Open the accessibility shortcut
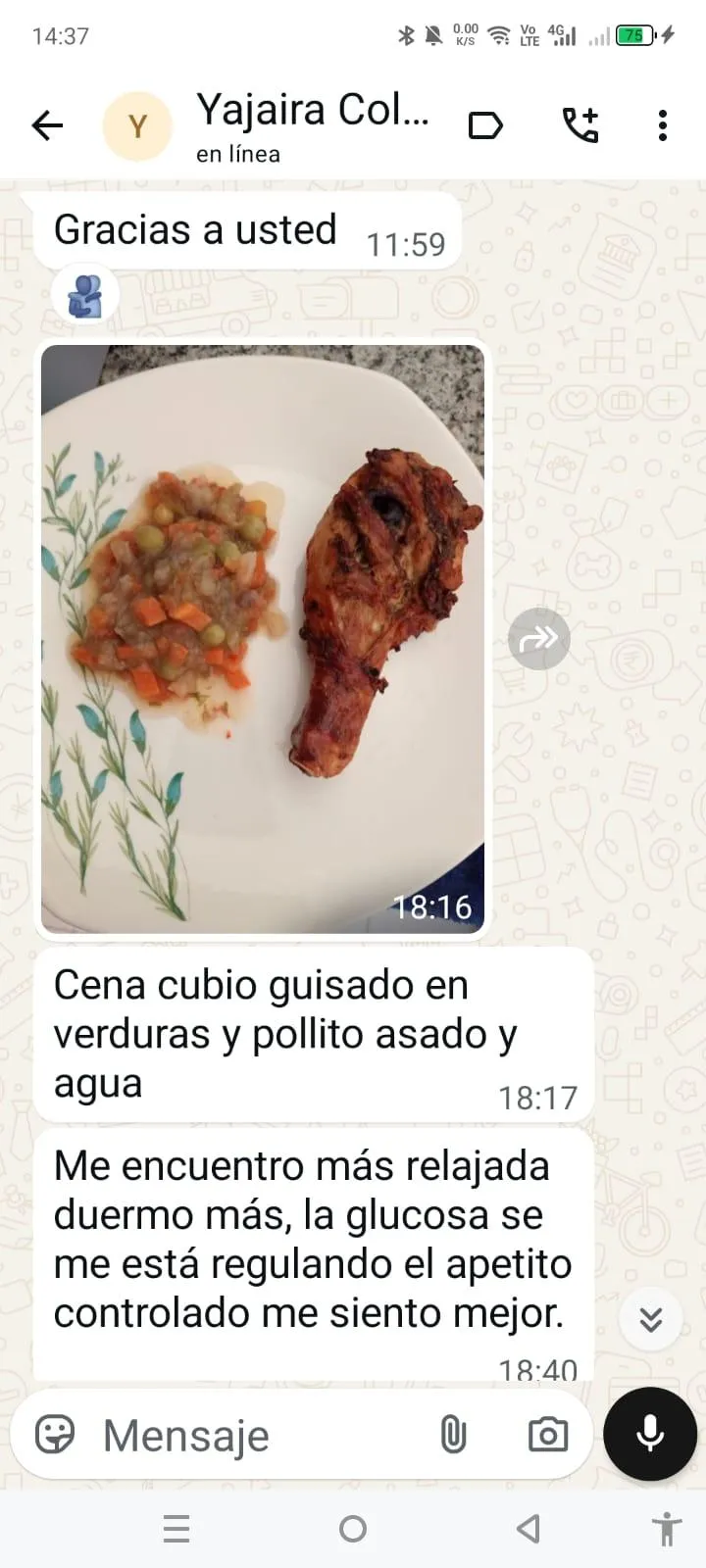Image resolution: width=706 pixels, height=1568 pixels. 667,1529
